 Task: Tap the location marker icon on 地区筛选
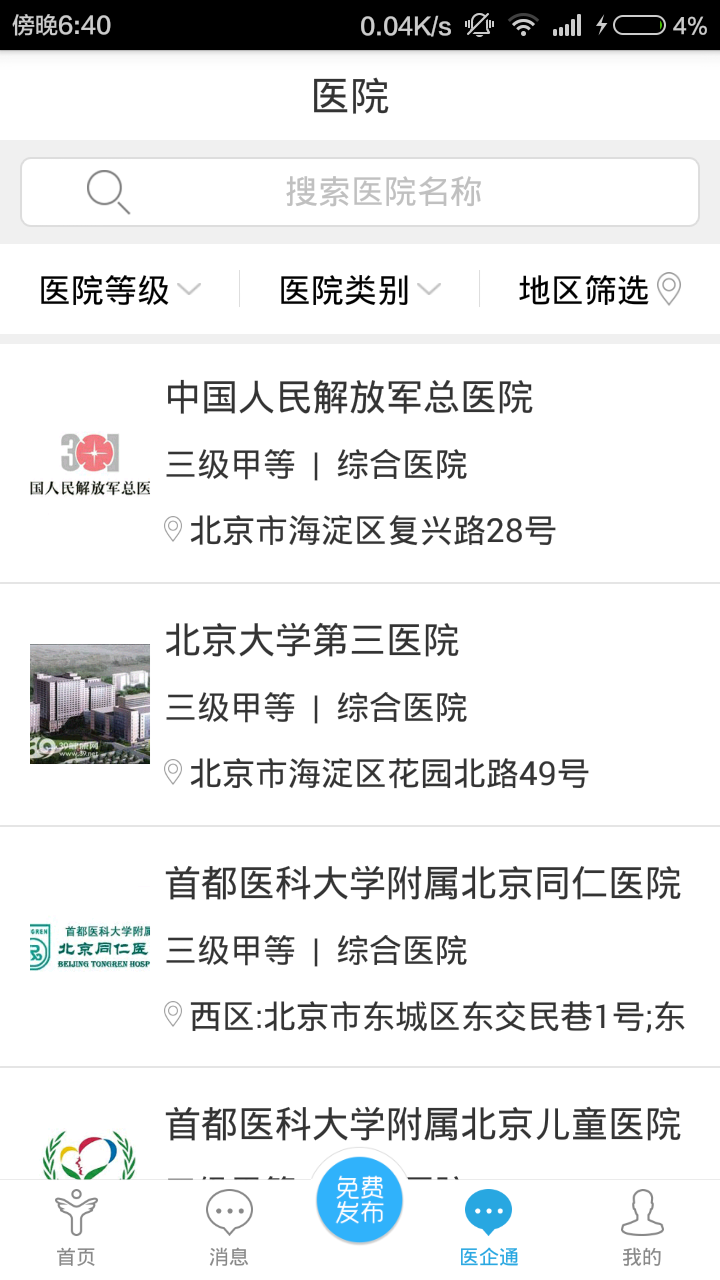[671, 288]
